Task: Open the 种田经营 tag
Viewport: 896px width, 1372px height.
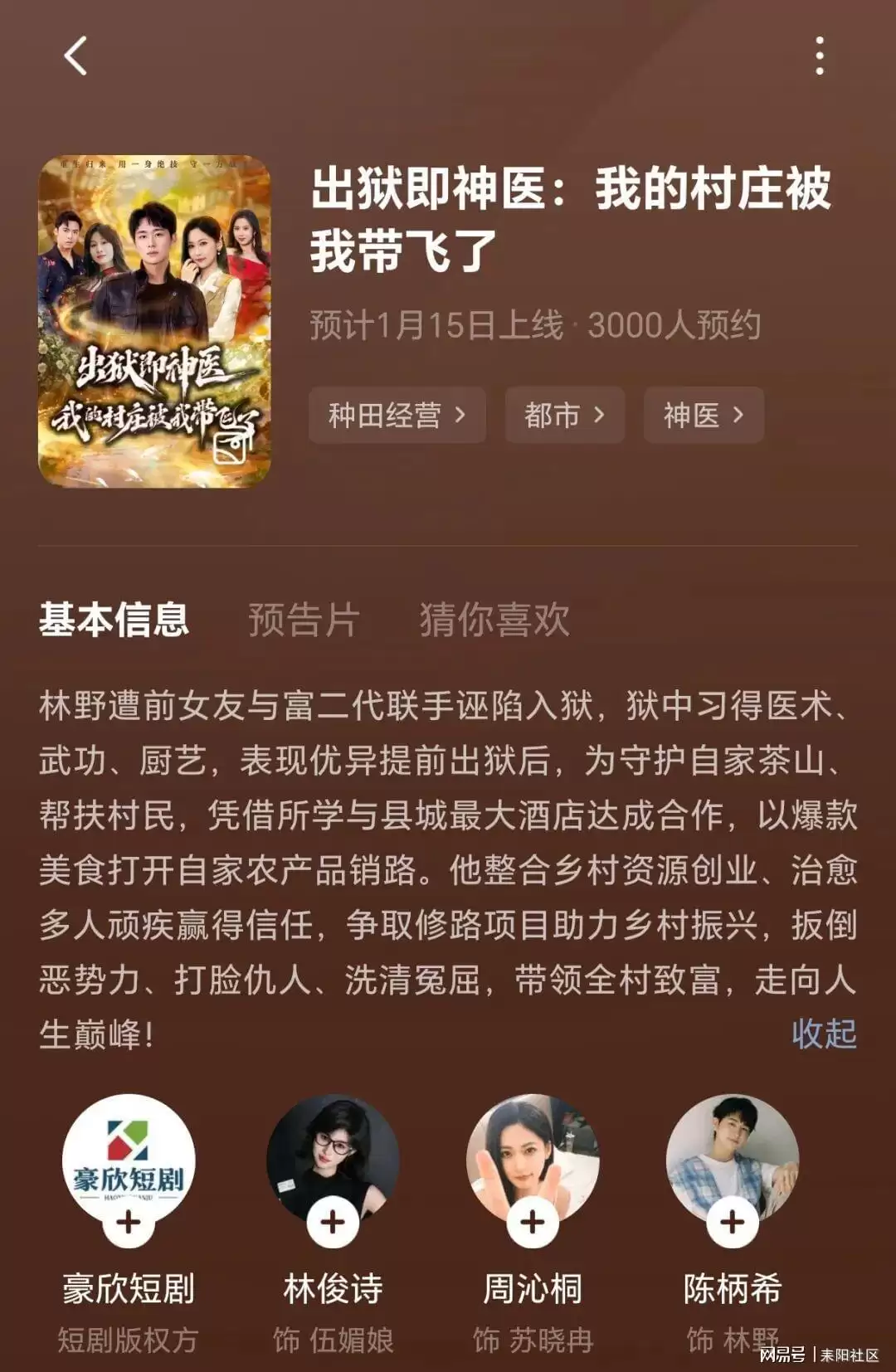Action: 397,415
